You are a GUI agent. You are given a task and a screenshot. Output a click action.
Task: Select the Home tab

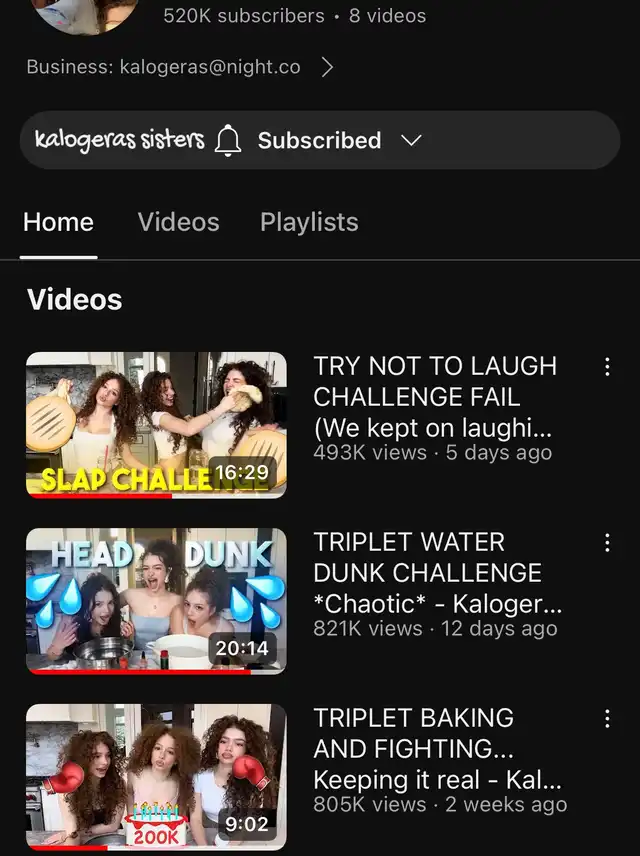[x=58, y=222]
